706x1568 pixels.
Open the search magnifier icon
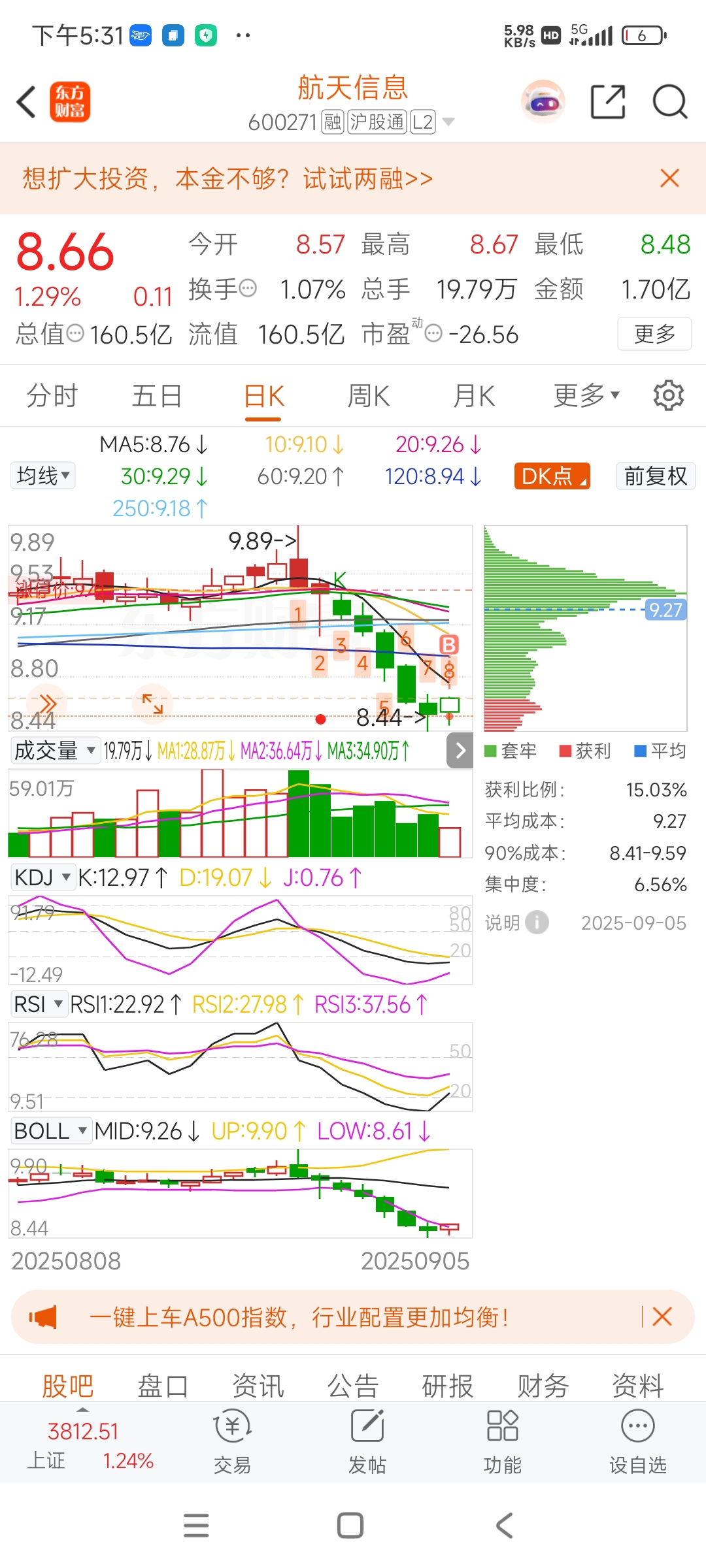(670, 102)
